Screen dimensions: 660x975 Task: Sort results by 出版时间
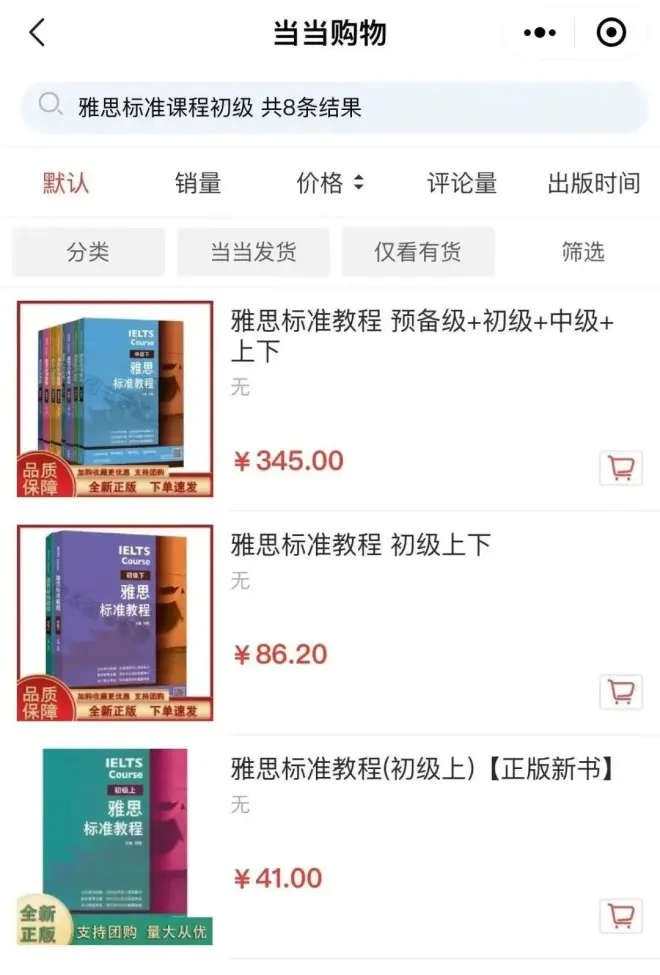pos(594,183)
